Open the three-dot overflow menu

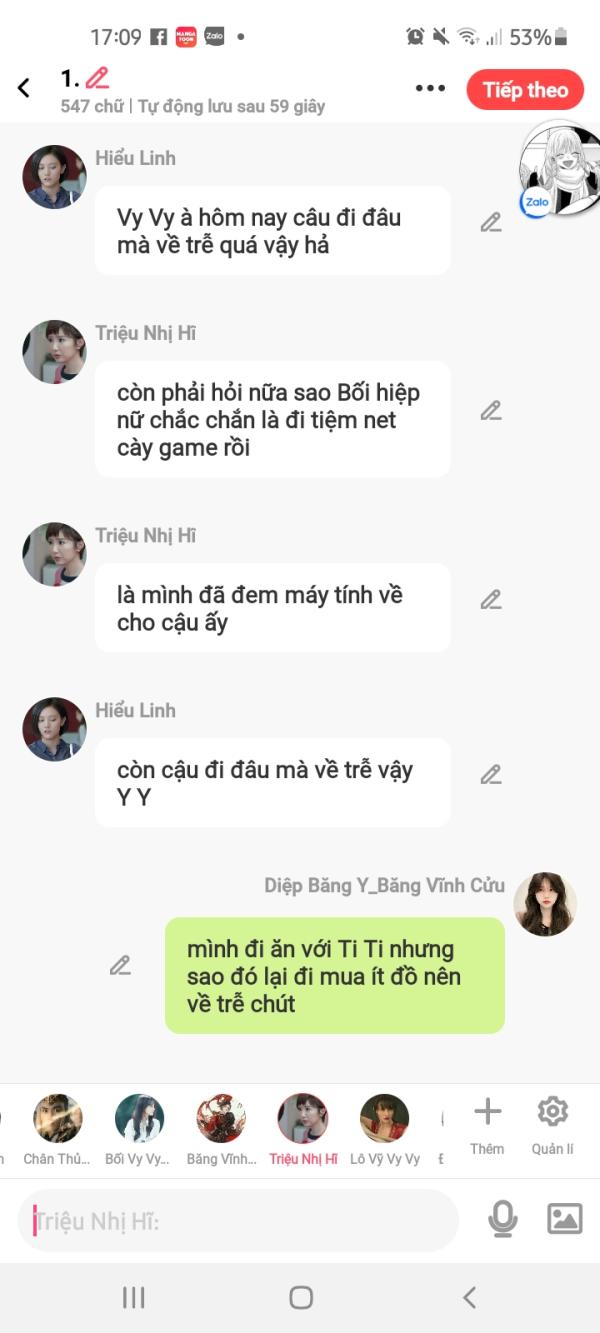point(430,88)
